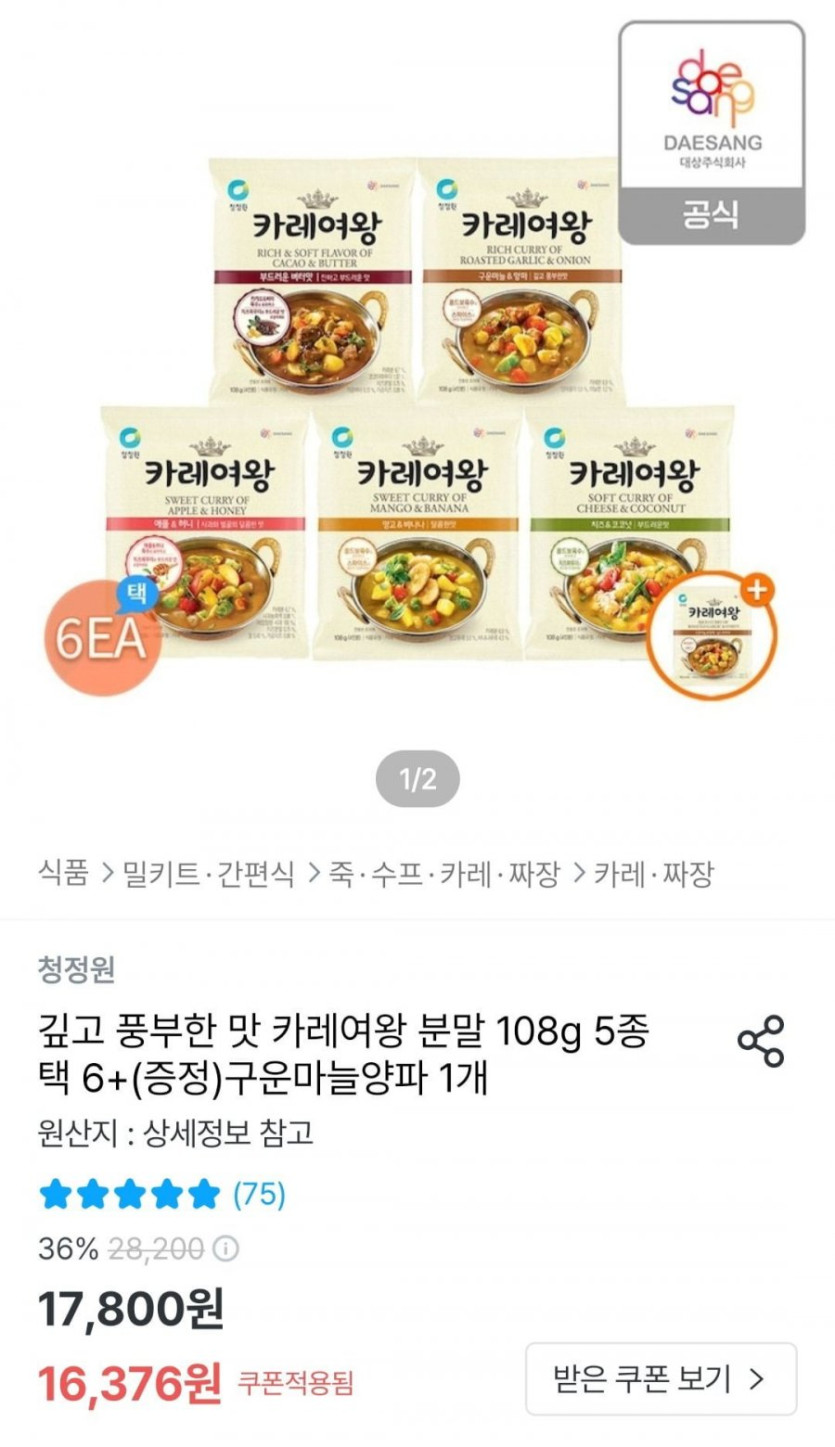Open the 식품 category breadcrumb
The width and height of the screenshot is (835, 1447).
63,874
